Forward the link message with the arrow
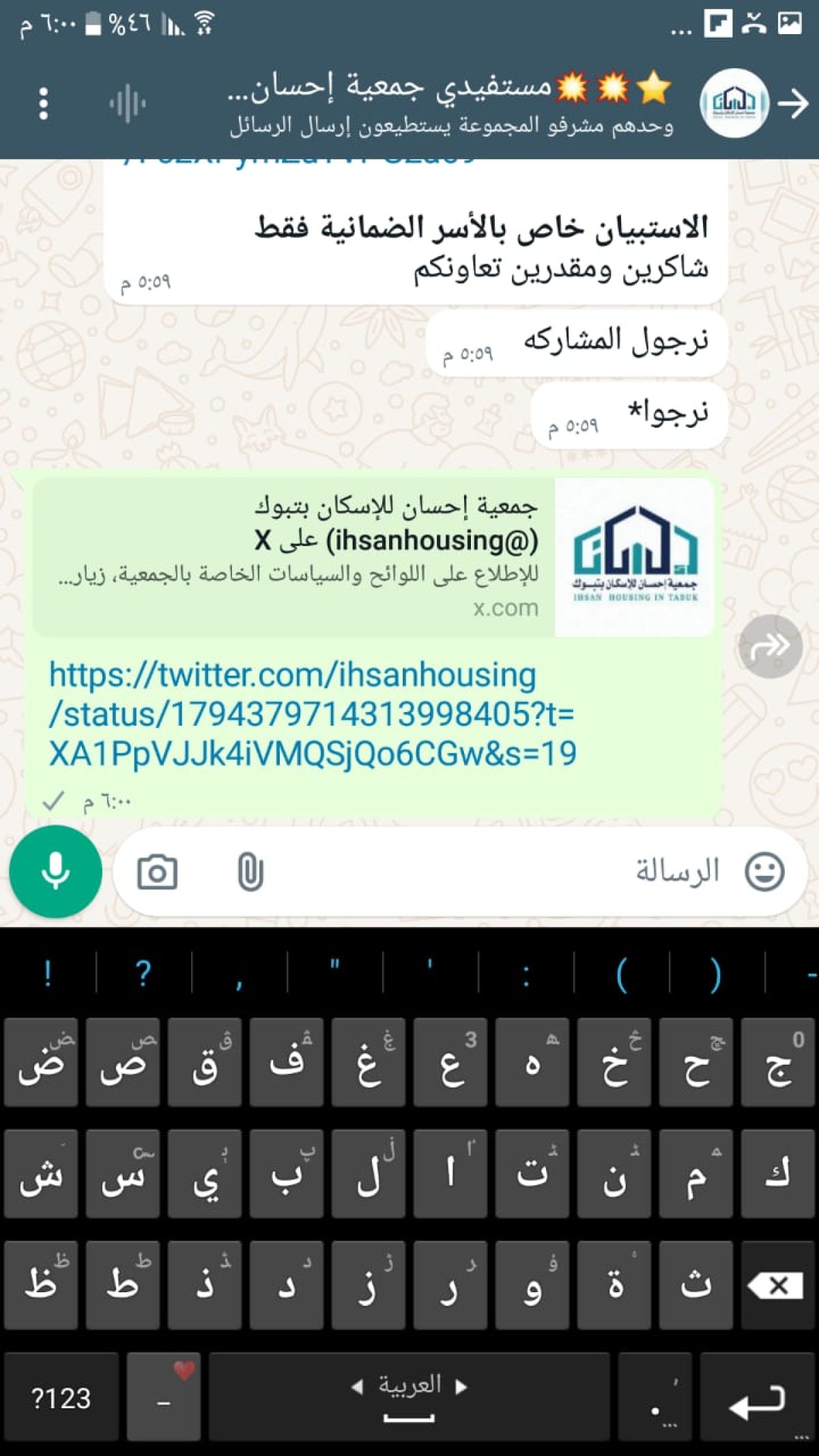819x1456 pixels. tap(771, 646)
